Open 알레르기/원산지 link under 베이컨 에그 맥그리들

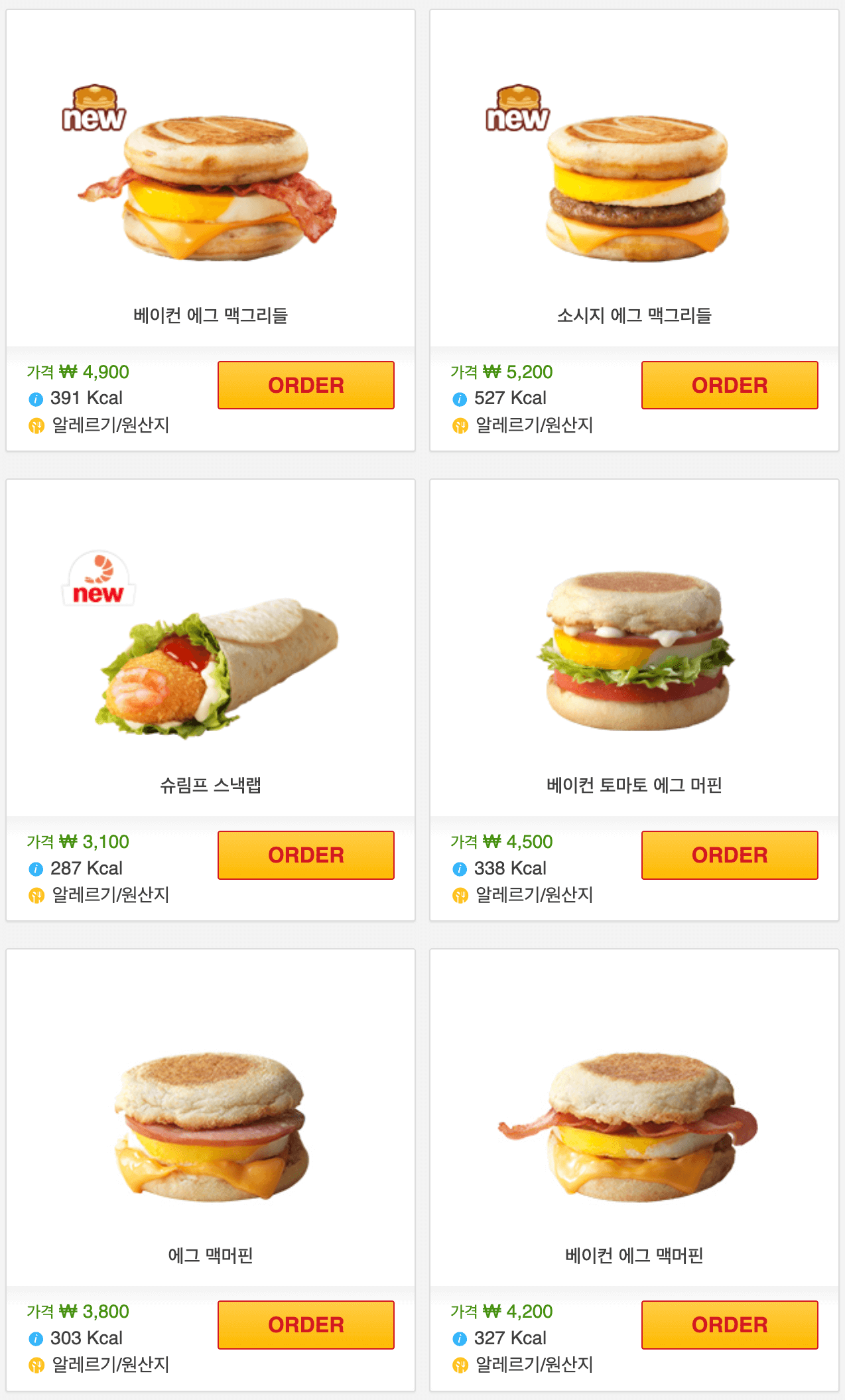tap(109, 425)
